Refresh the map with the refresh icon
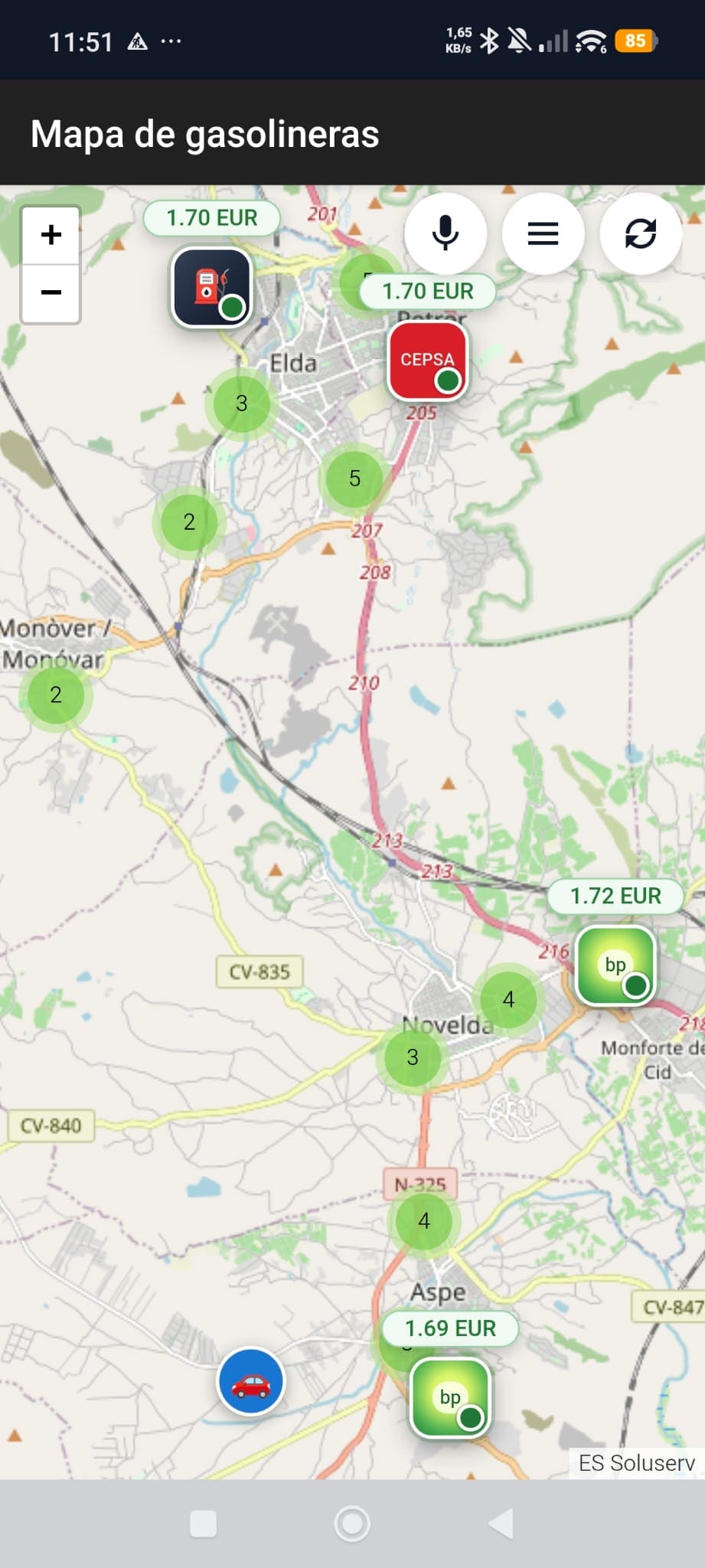This screenshot has width=705, height=1568. click(641, 234)
